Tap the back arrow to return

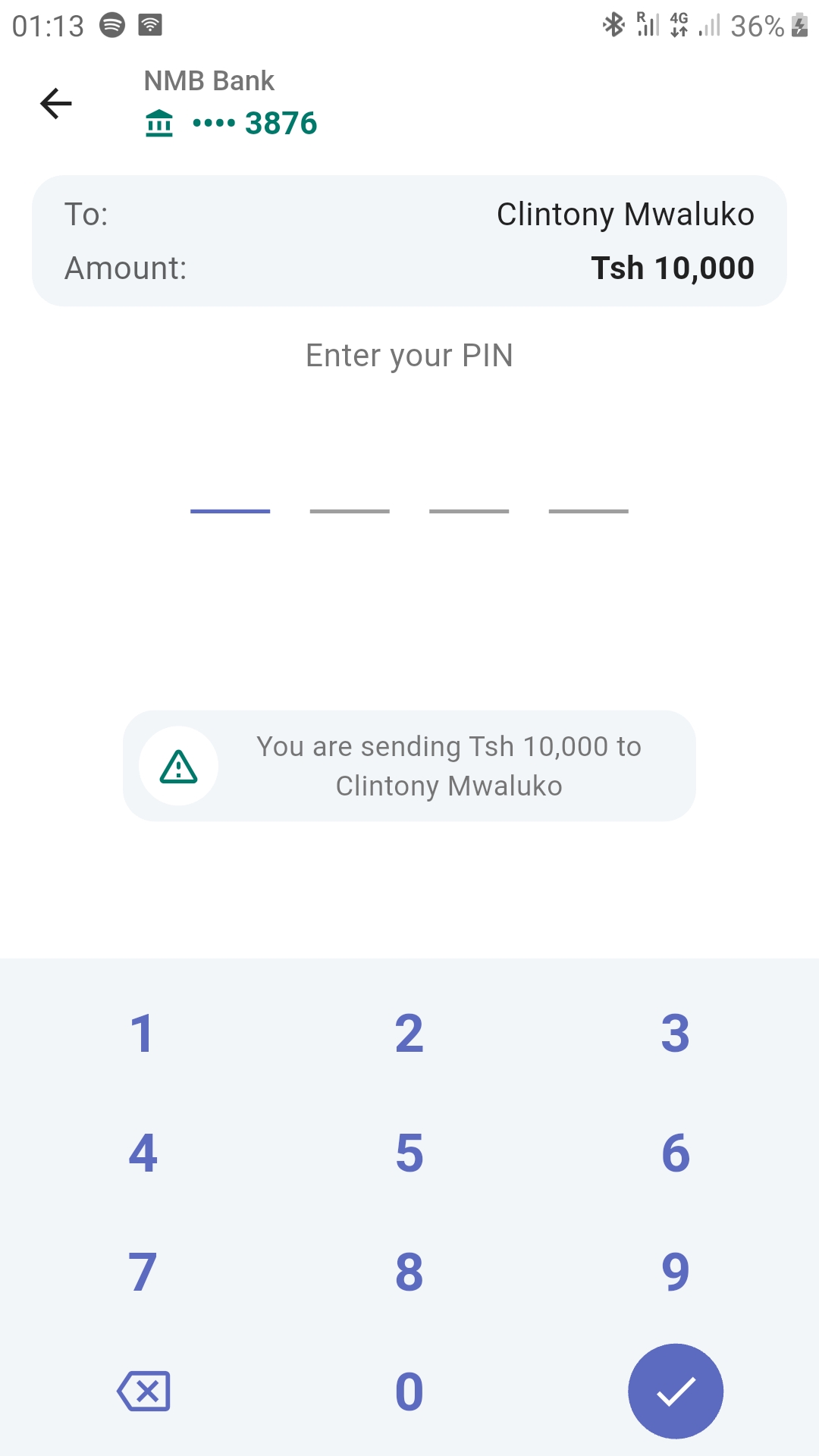[57, 102]
